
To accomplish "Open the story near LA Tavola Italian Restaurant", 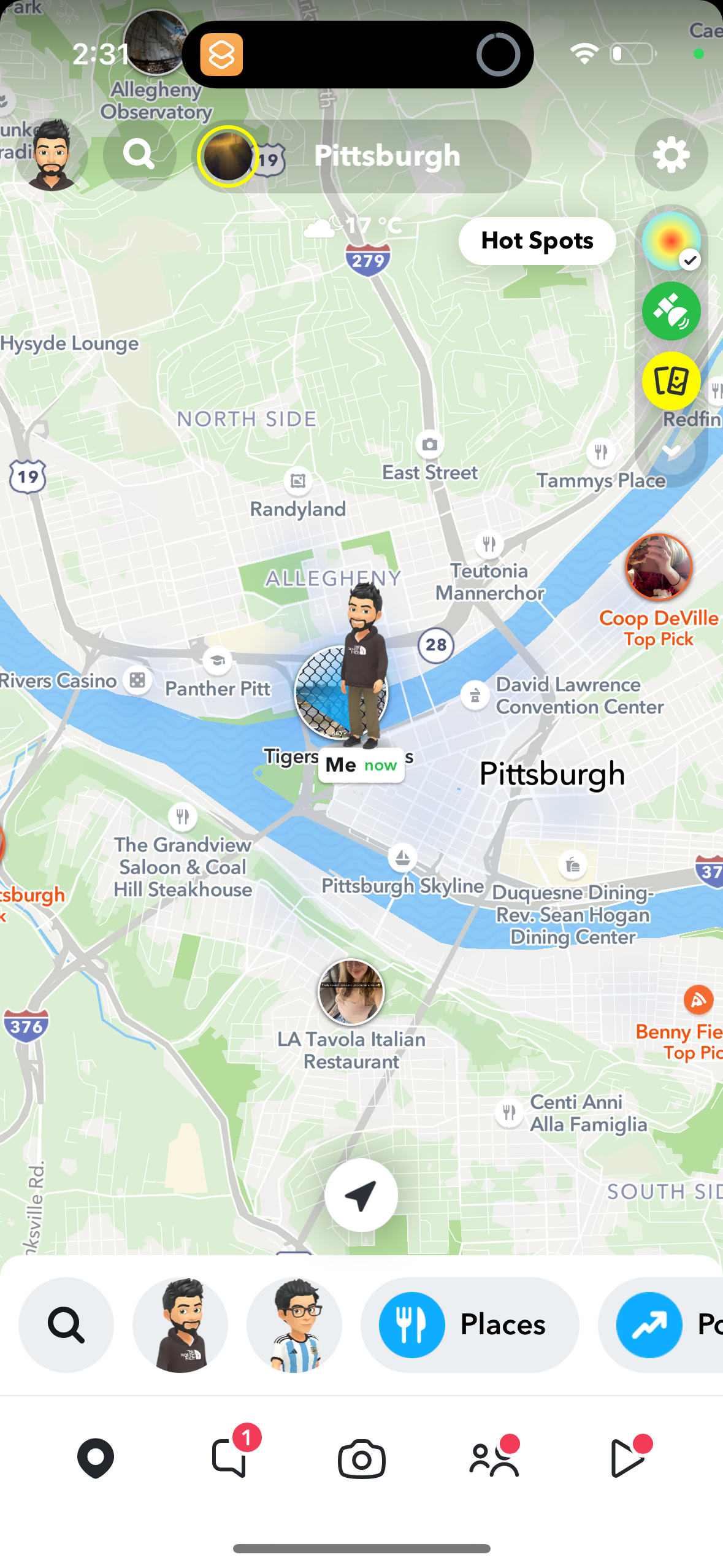I will (x=351, y=992).
